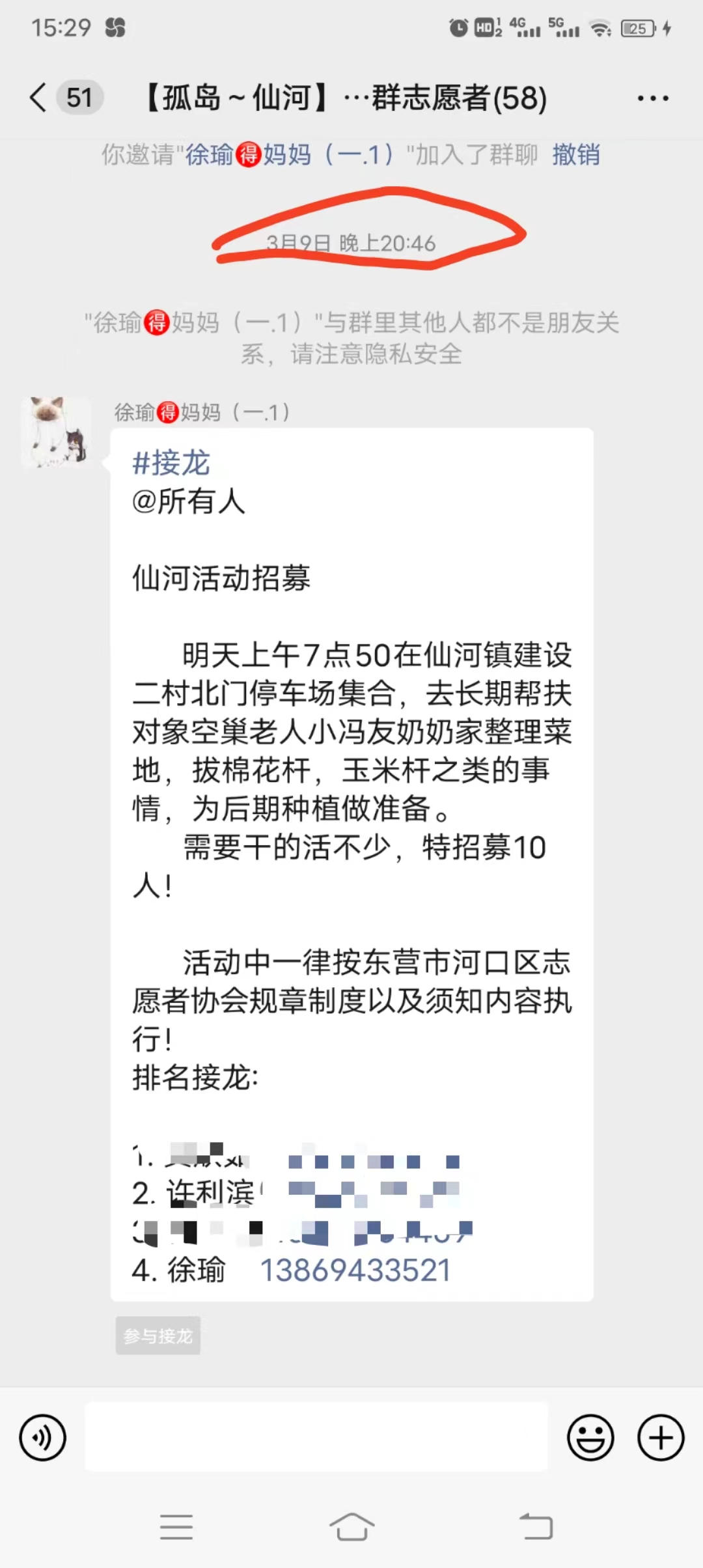
Task: Open the cat avatar of 徐瑜妈妈
Action: tap(56, 432)
